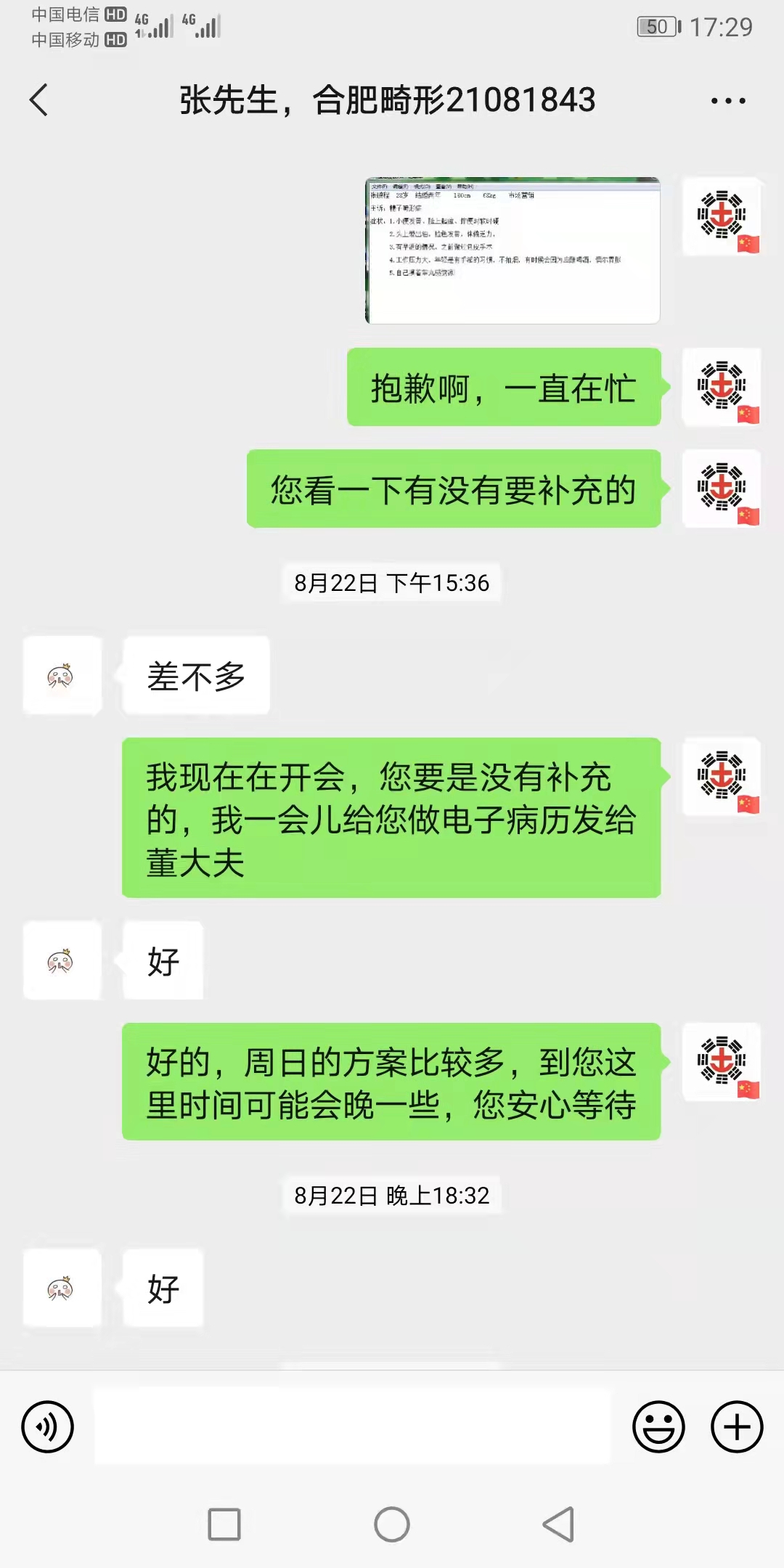Screen dimensions: 784x1568
Task: Tap system home button
Action: [x=392, y=1524]
